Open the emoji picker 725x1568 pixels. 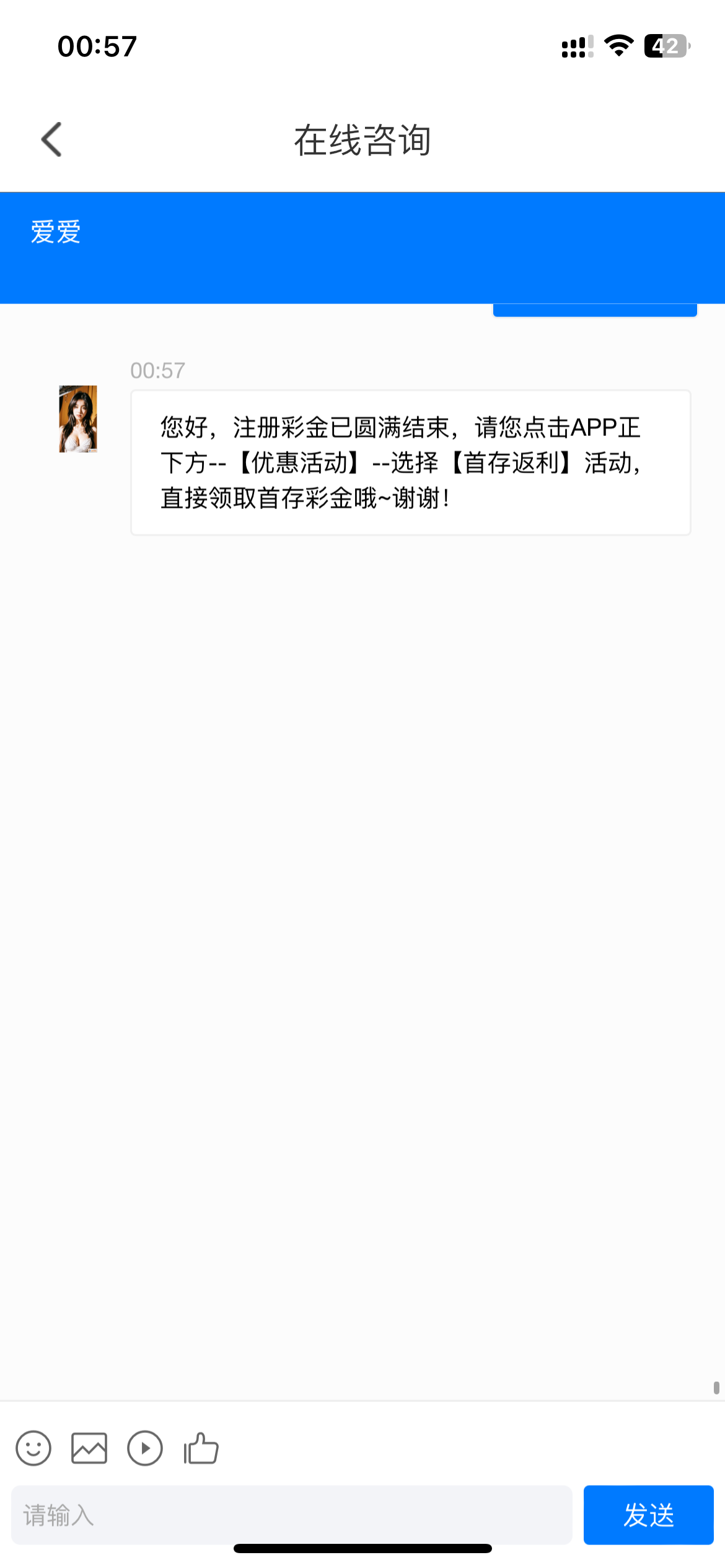point(33,1448)
